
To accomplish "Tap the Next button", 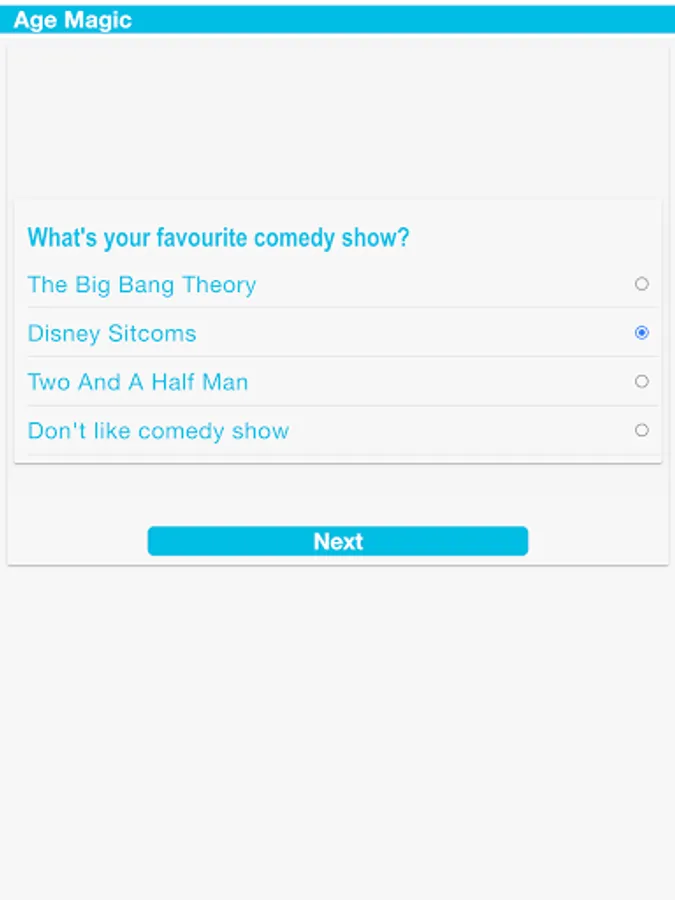I will (x=338, y=541).
